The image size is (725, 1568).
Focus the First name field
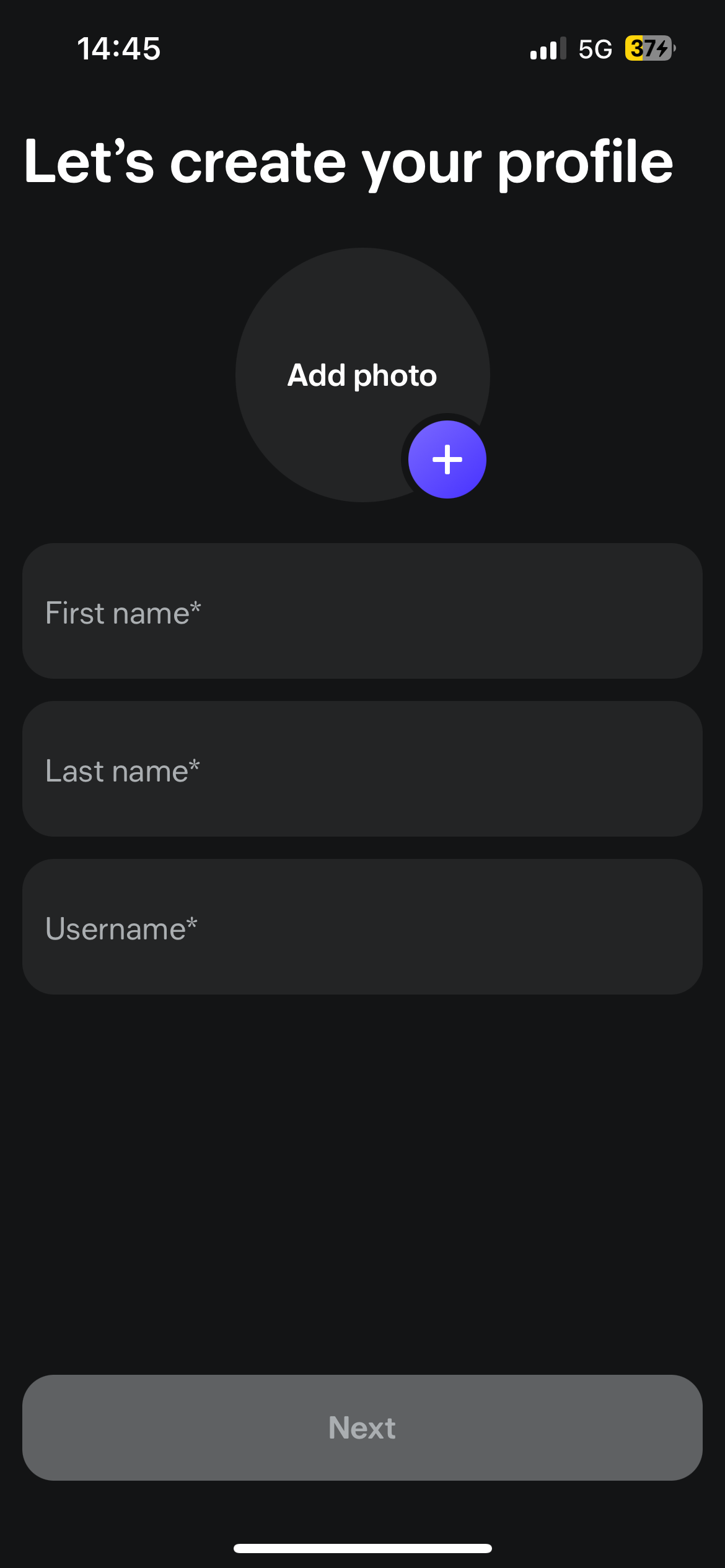(x=362, y=611)
